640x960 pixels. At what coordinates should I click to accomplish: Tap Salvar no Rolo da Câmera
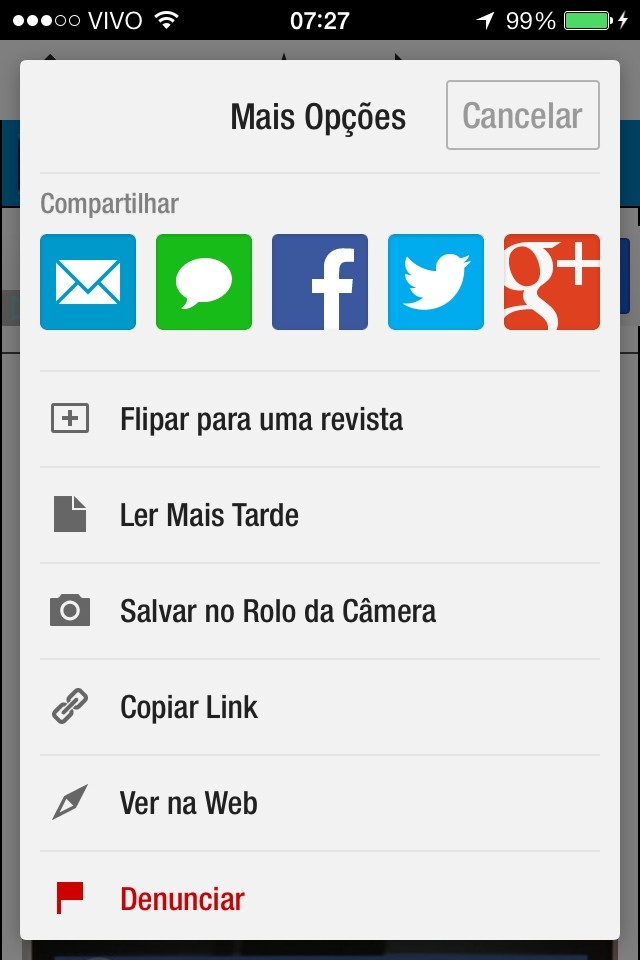(277, 611)
